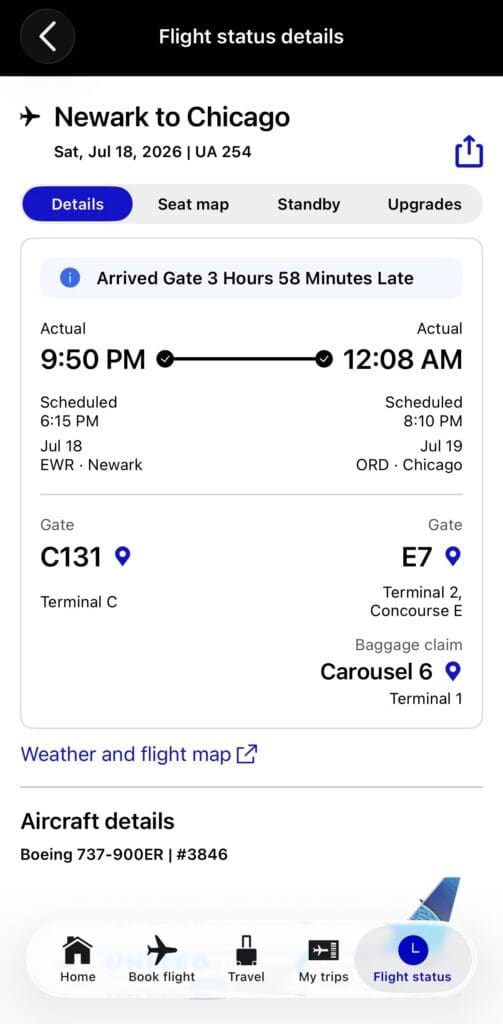View the Upgrades tab
Viewport: 503px width, 1024px height.
[x=425, y=204]
